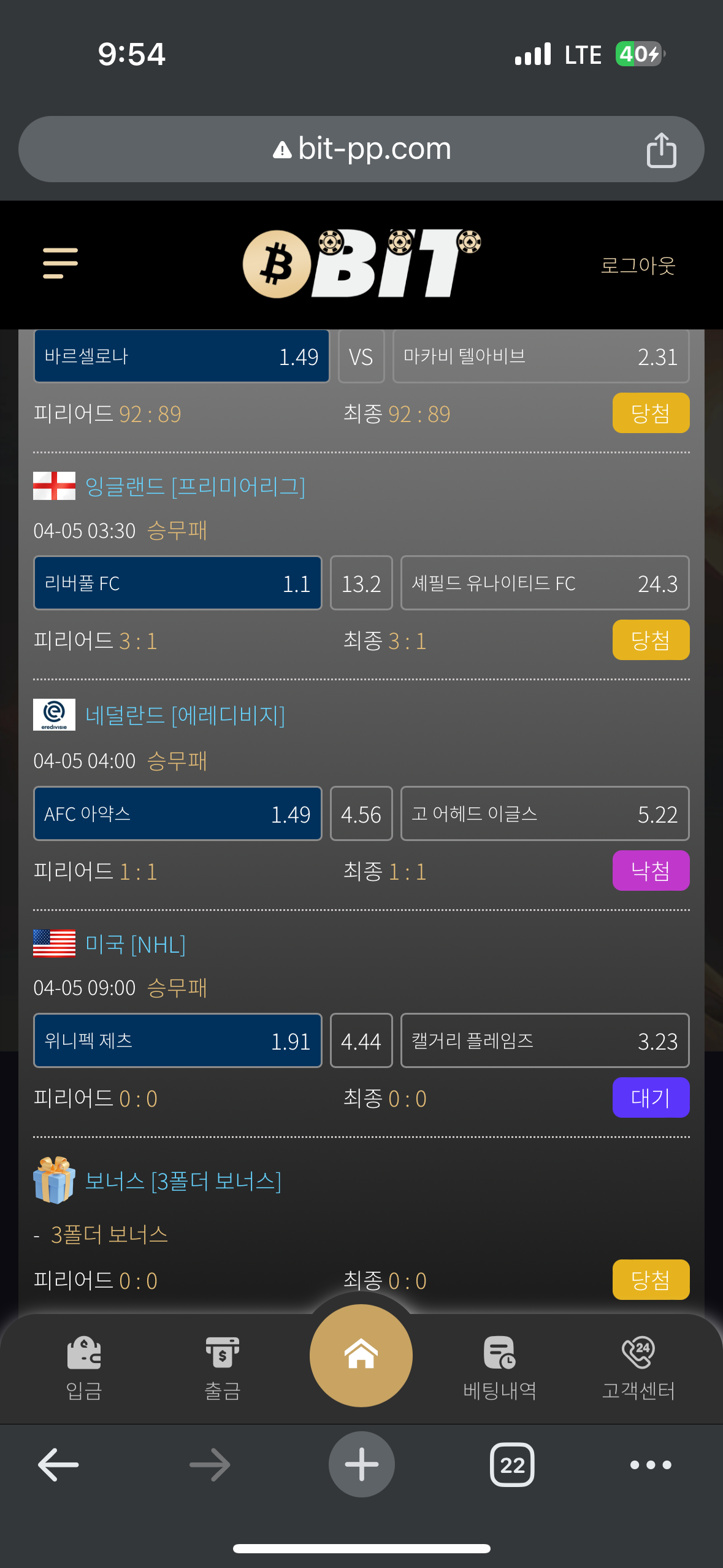723x1568 pixels.
Task: View the 22 open browser tabs
Action: click(x=512, y=1465)
